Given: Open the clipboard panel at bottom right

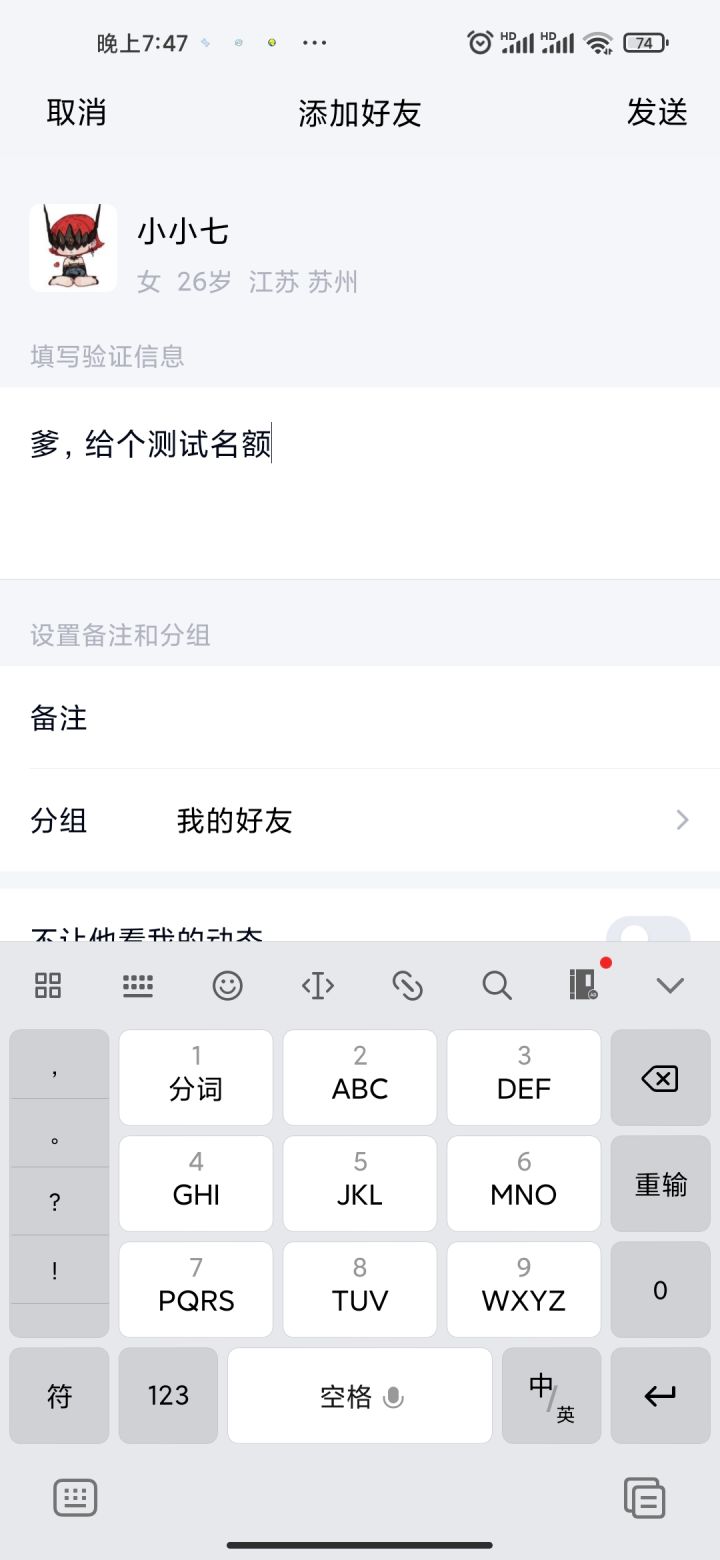Looking at the screenshot, I should point(645,1497).
